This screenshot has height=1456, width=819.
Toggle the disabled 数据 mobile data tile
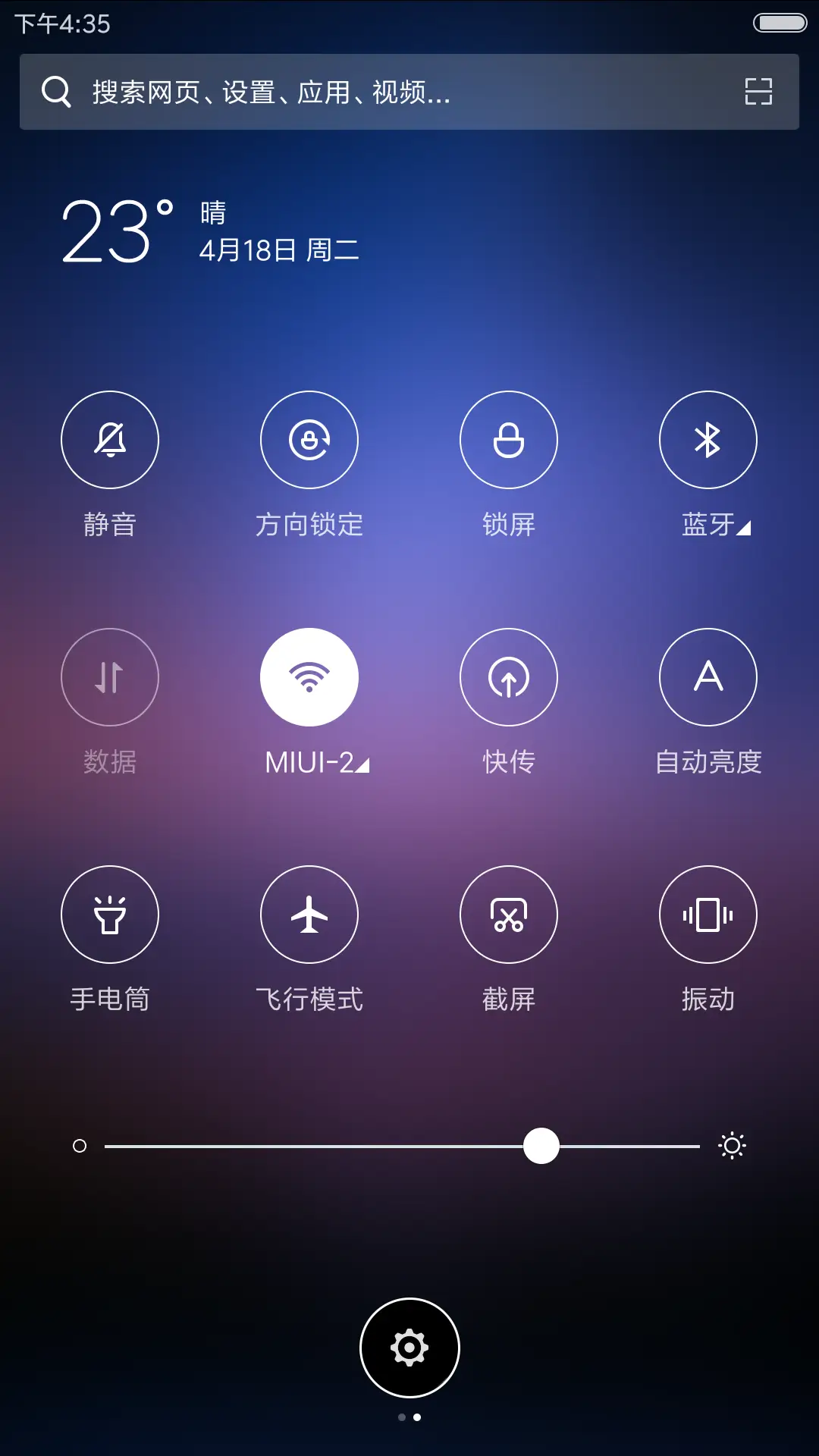pos(110,677)
